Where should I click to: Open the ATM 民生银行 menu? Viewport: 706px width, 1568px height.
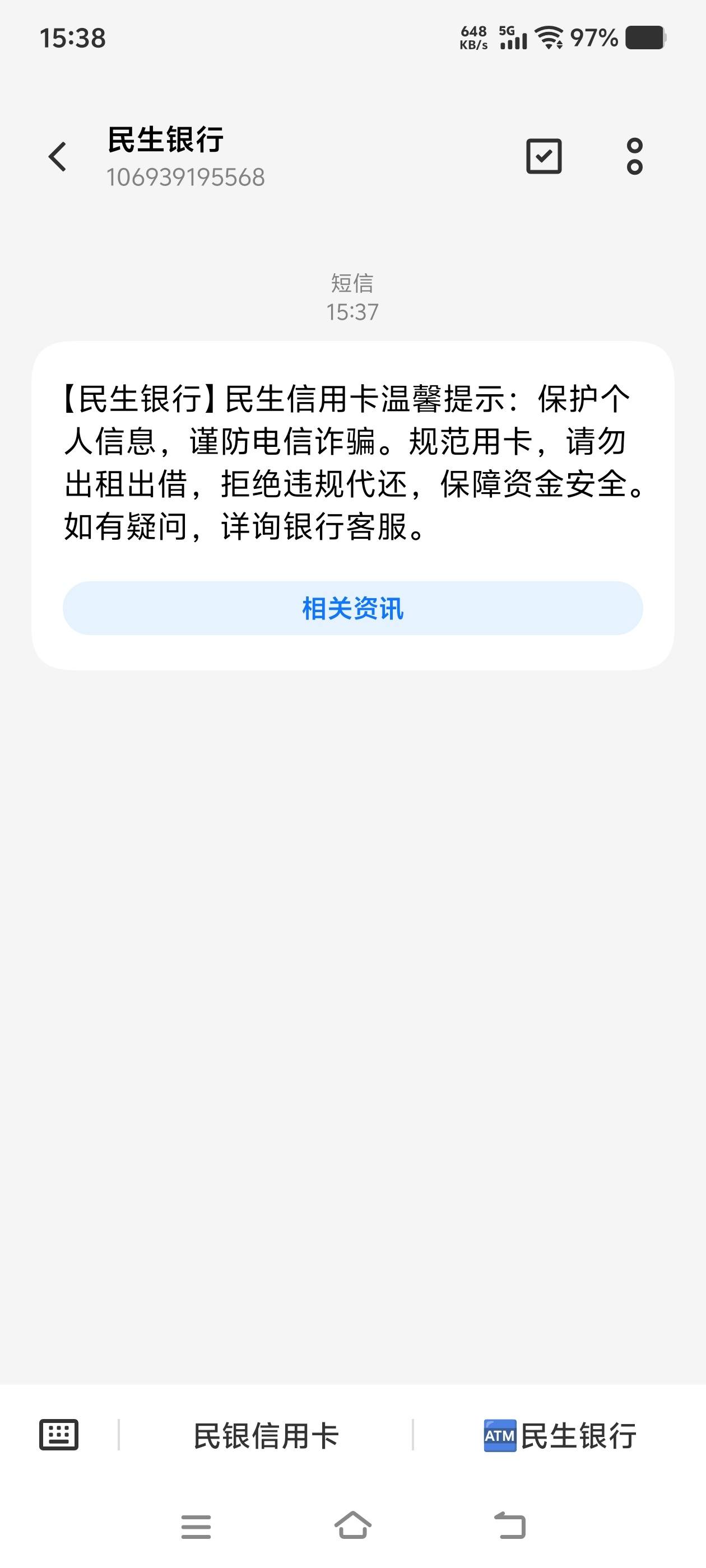[560, 1436]
